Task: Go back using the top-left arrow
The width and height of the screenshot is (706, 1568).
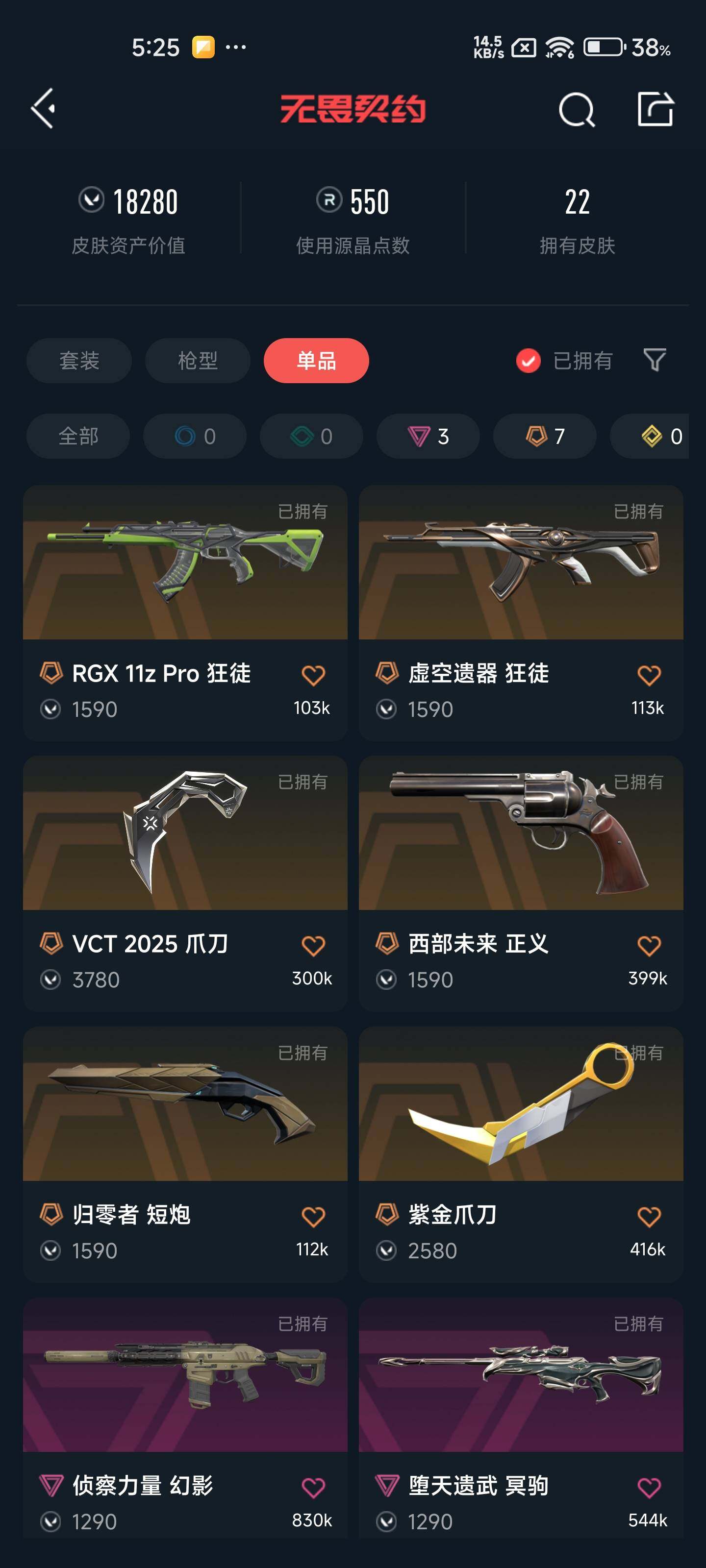Action: click(x=43, y=109)
